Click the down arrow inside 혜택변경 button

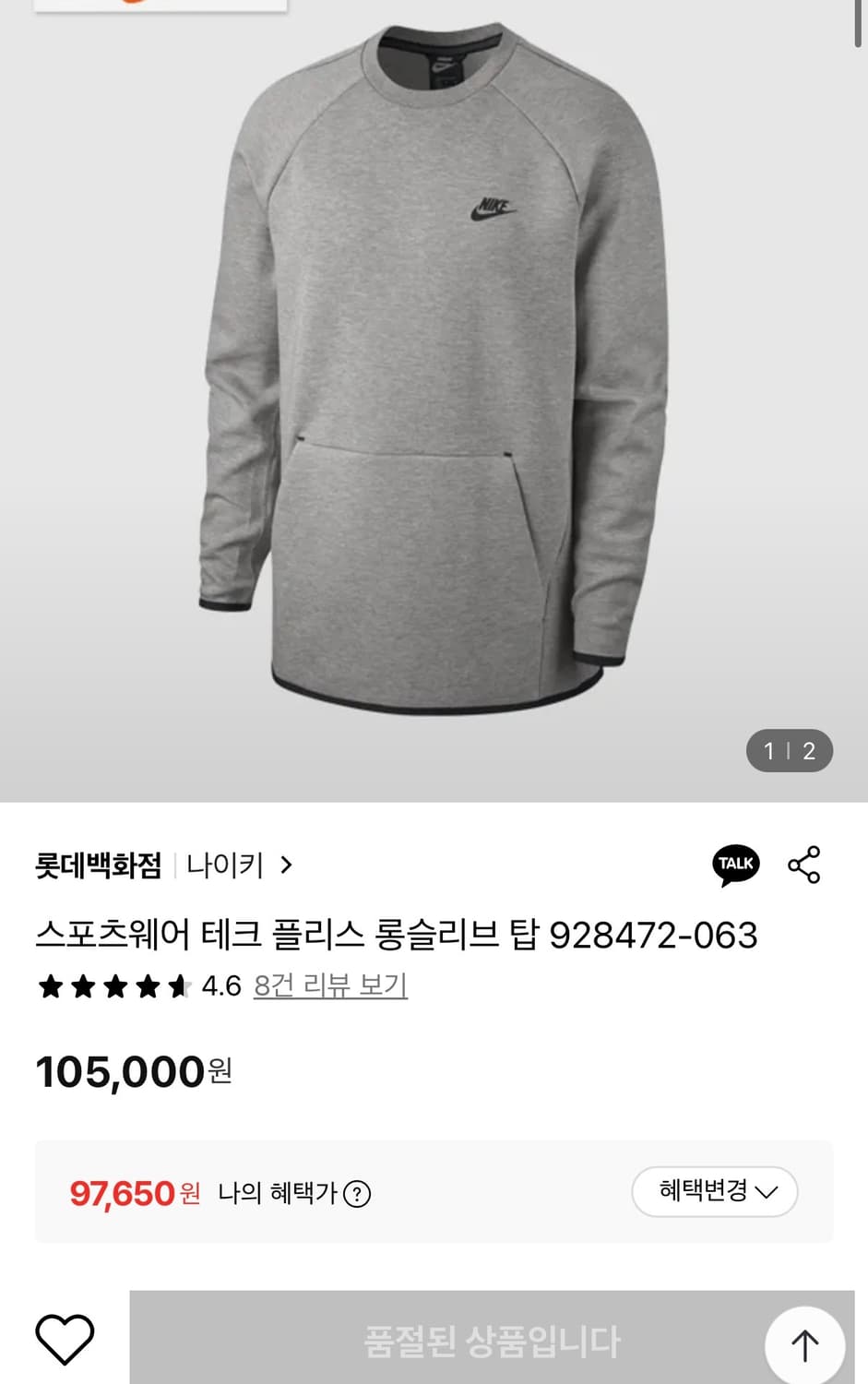(768, 1192)
